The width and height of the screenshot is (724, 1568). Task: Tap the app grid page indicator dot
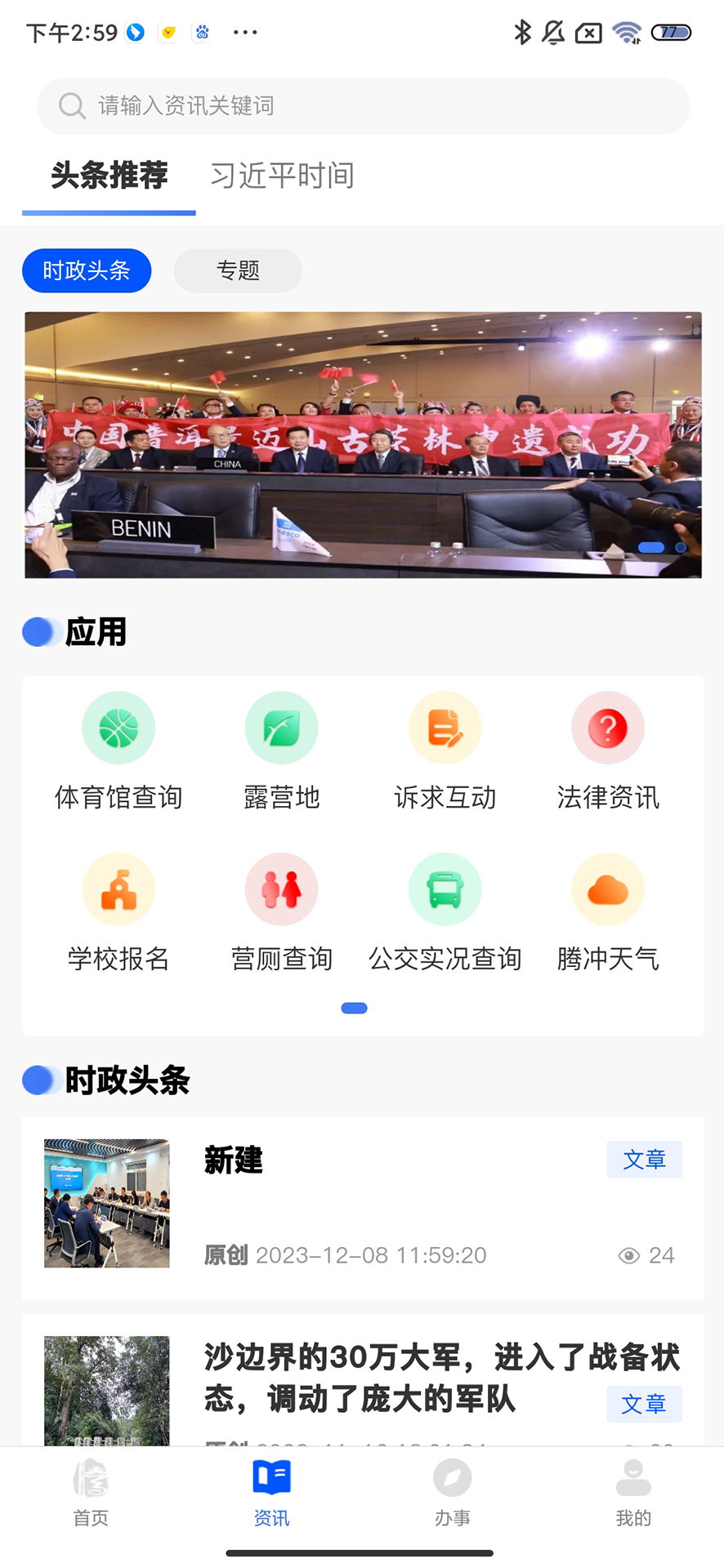(x=354, y=1007)
